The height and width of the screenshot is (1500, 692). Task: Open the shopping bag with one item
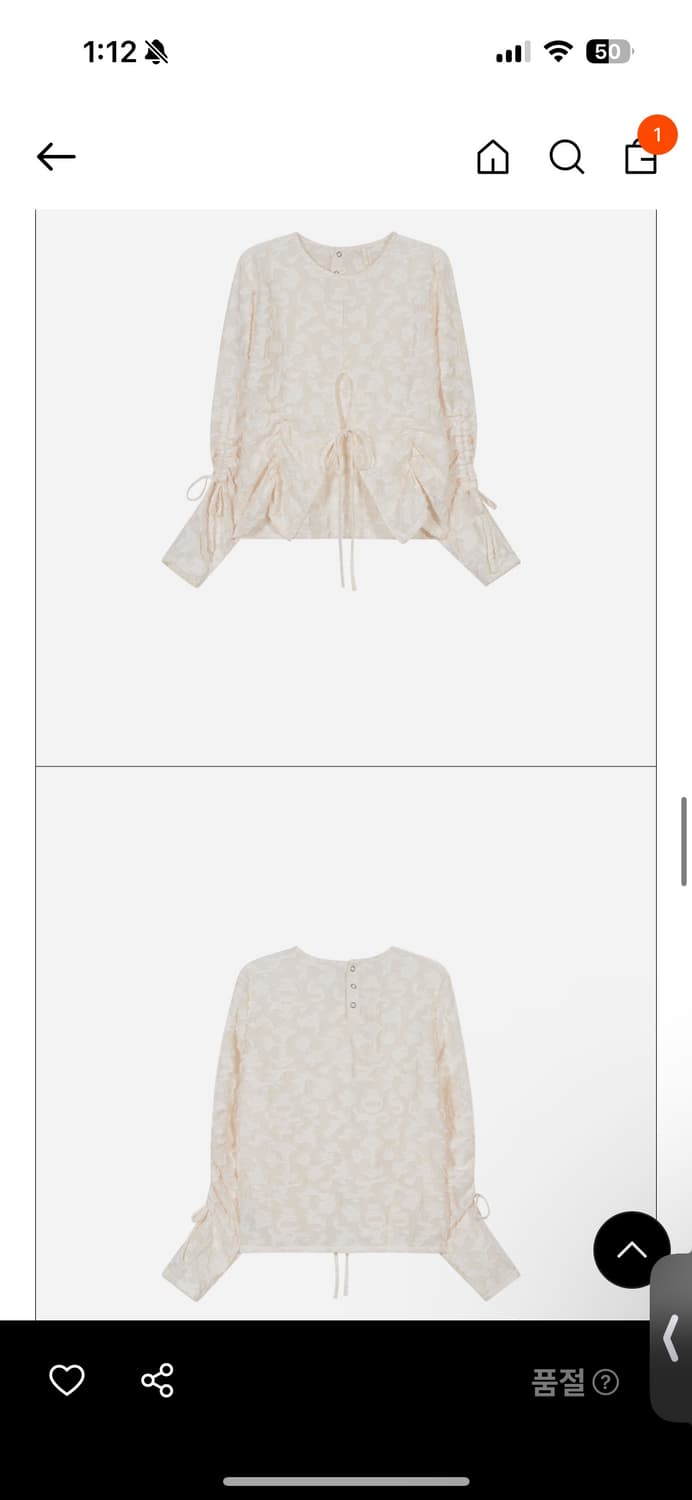click(641, 156)
